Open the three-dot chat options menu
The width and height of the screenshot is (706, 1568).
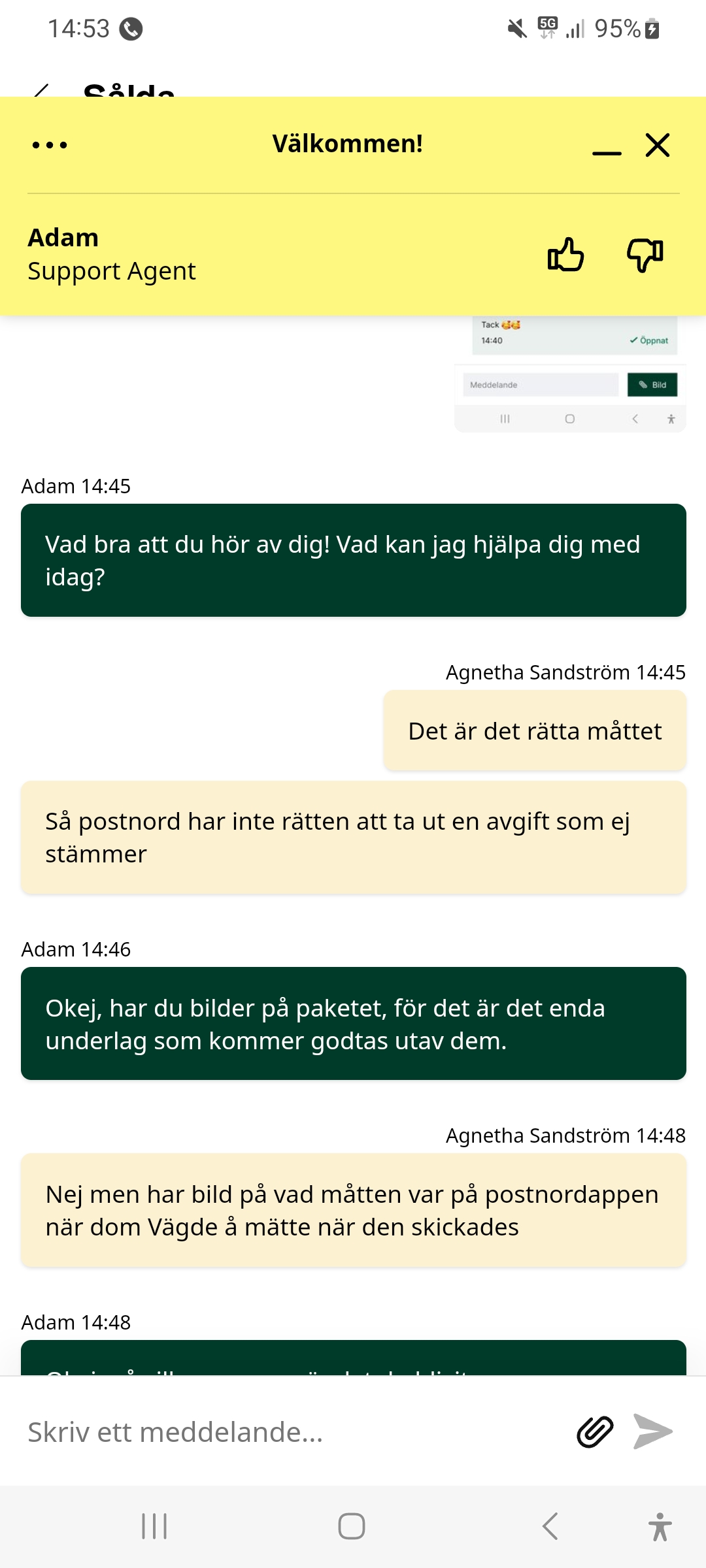click(x=50, y=145)
